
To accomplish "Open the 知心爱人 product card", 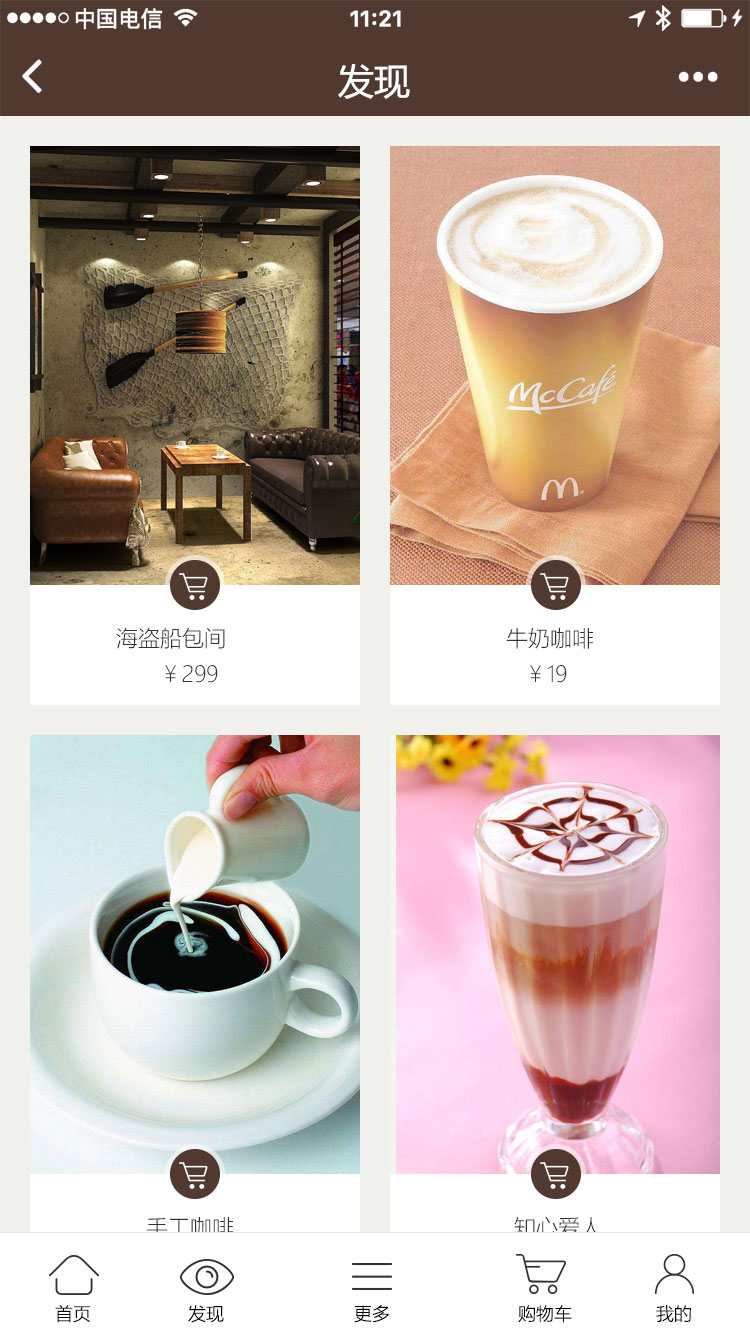I will point(555,955).
